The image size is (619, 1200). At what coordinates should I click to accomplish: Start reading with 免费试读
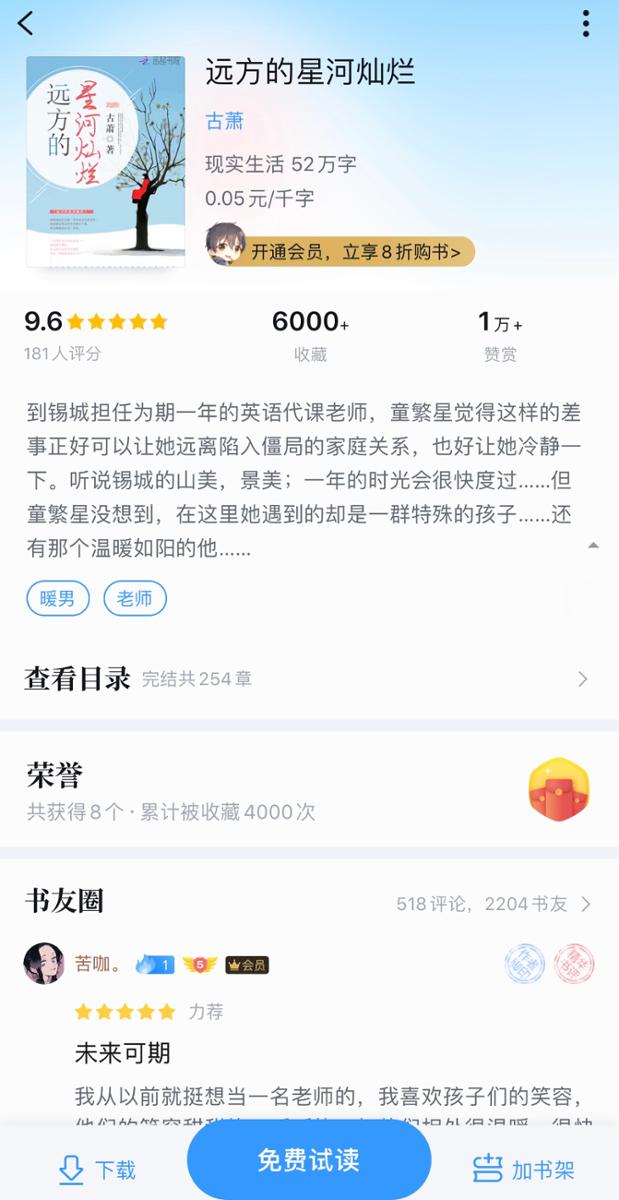308,1161
